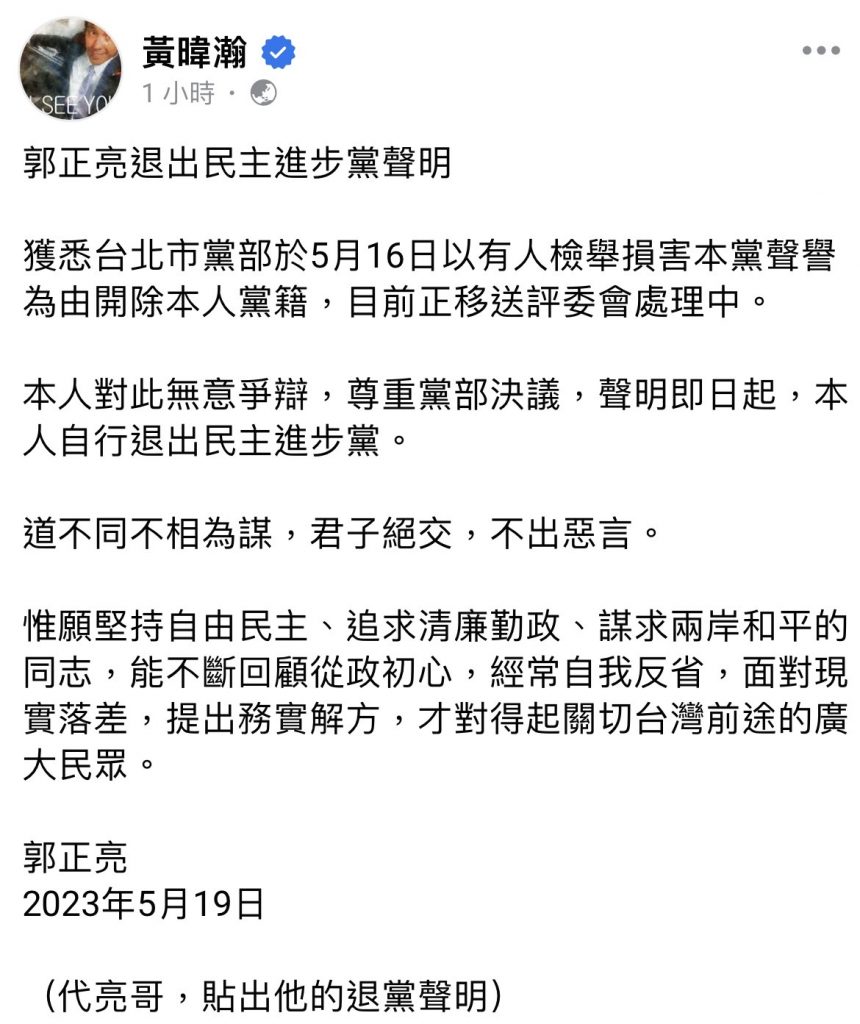
Task: Open the 1 小時 post timestamp
Action: pyautogui.click(x=179, y=95)
